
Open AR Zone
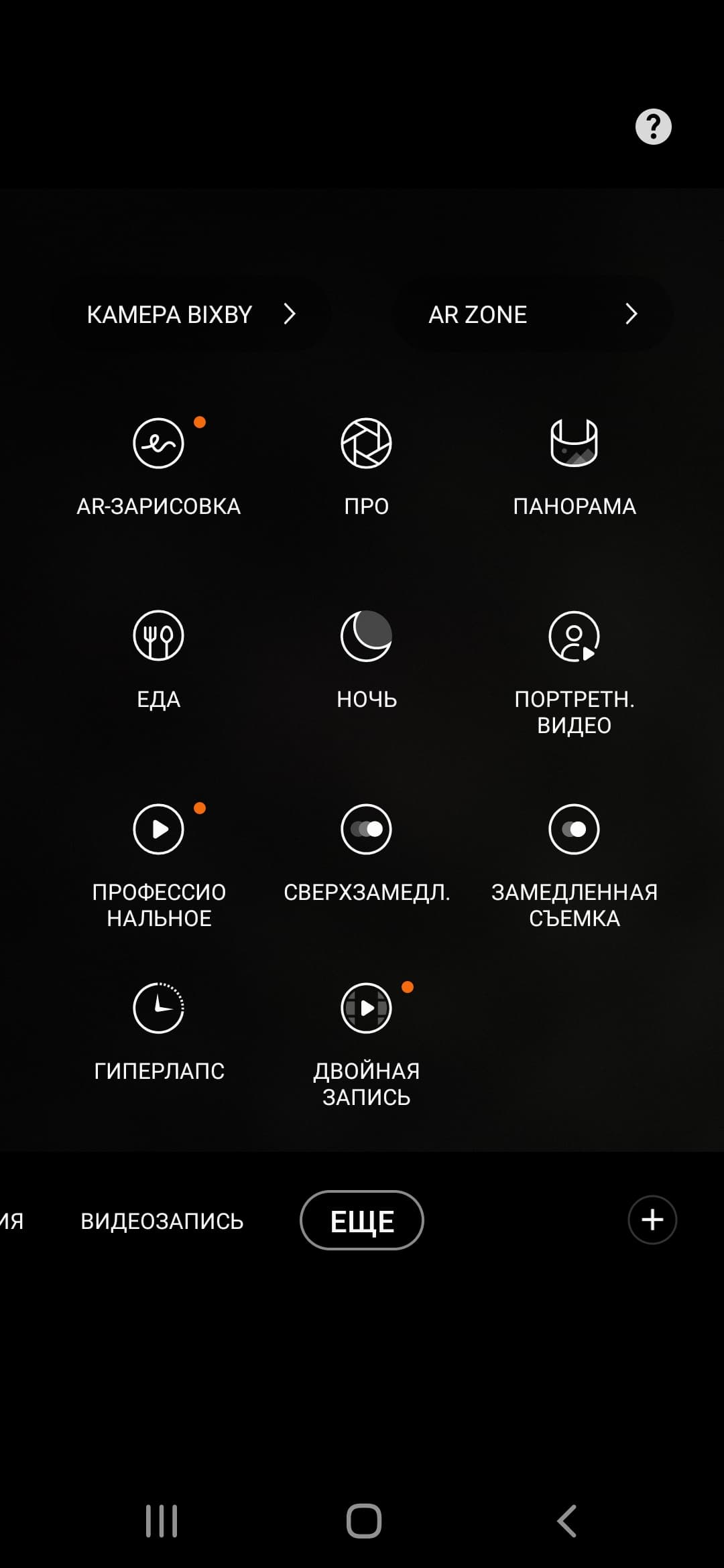(x=532, y=314)
